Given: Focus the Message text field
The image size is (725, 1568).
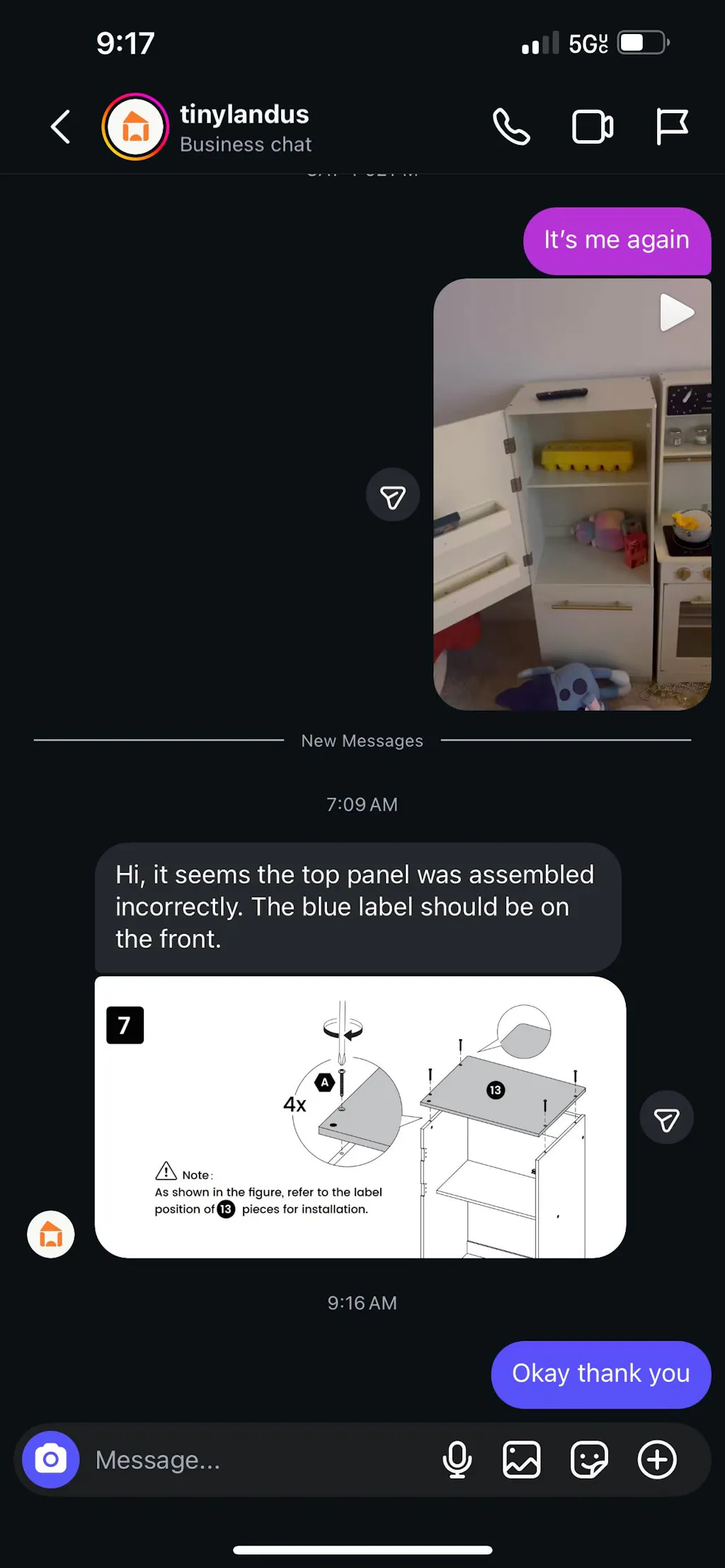Looking at the screenshot, I should (255, 1460).
